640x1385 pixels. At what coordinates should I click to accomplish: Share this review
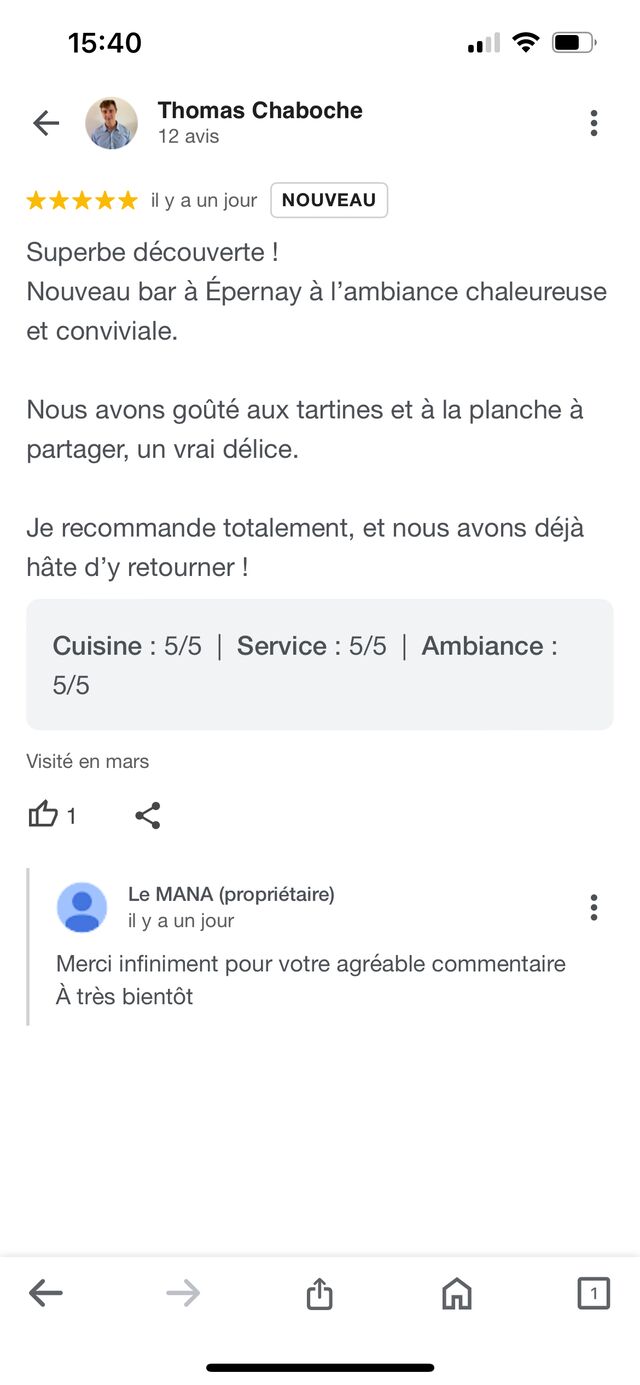click(148, 815)
